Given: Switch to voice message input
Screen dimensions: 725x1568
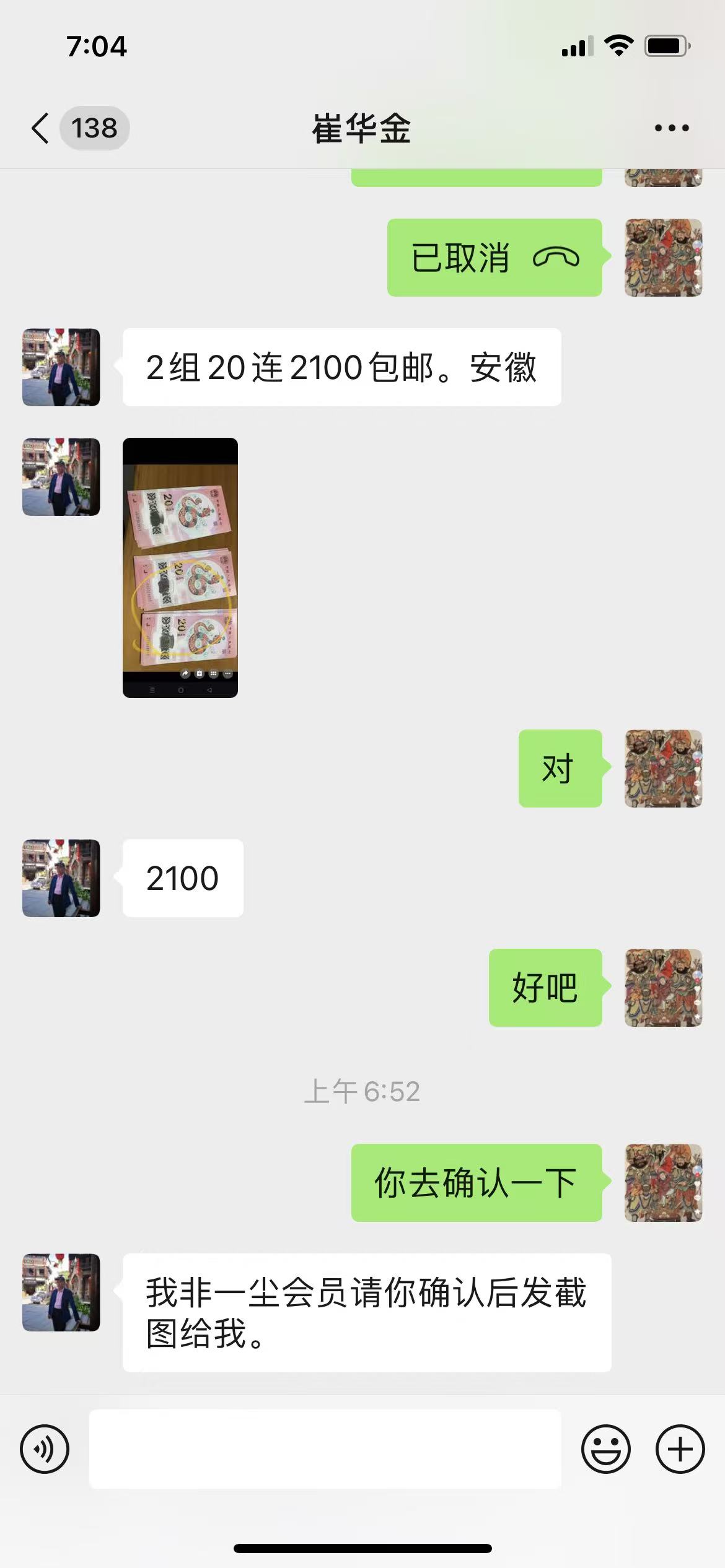Looking at the screenshot, I should coord(45,1449).
